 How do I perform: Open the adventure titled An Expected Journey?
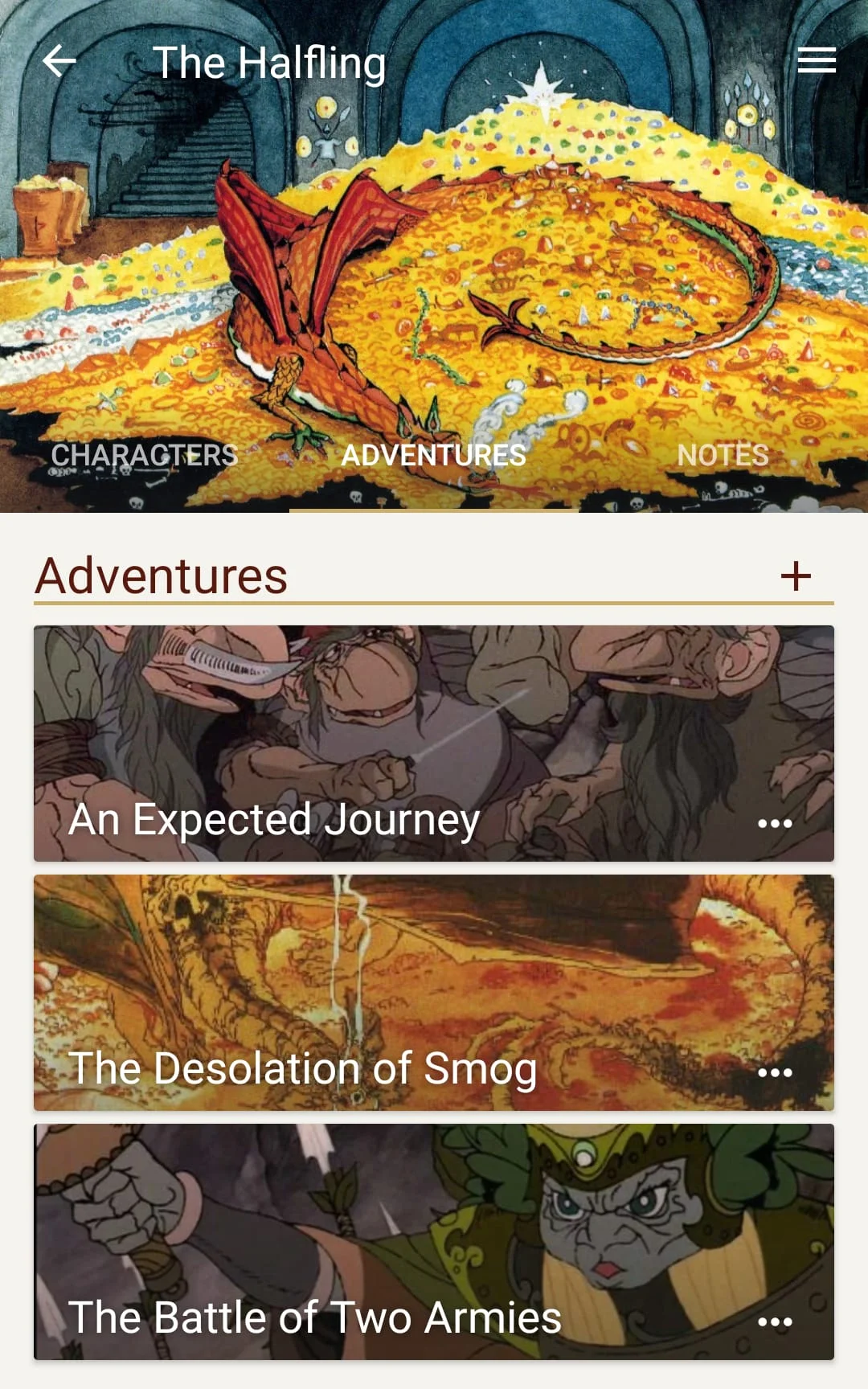coord(273,821)
